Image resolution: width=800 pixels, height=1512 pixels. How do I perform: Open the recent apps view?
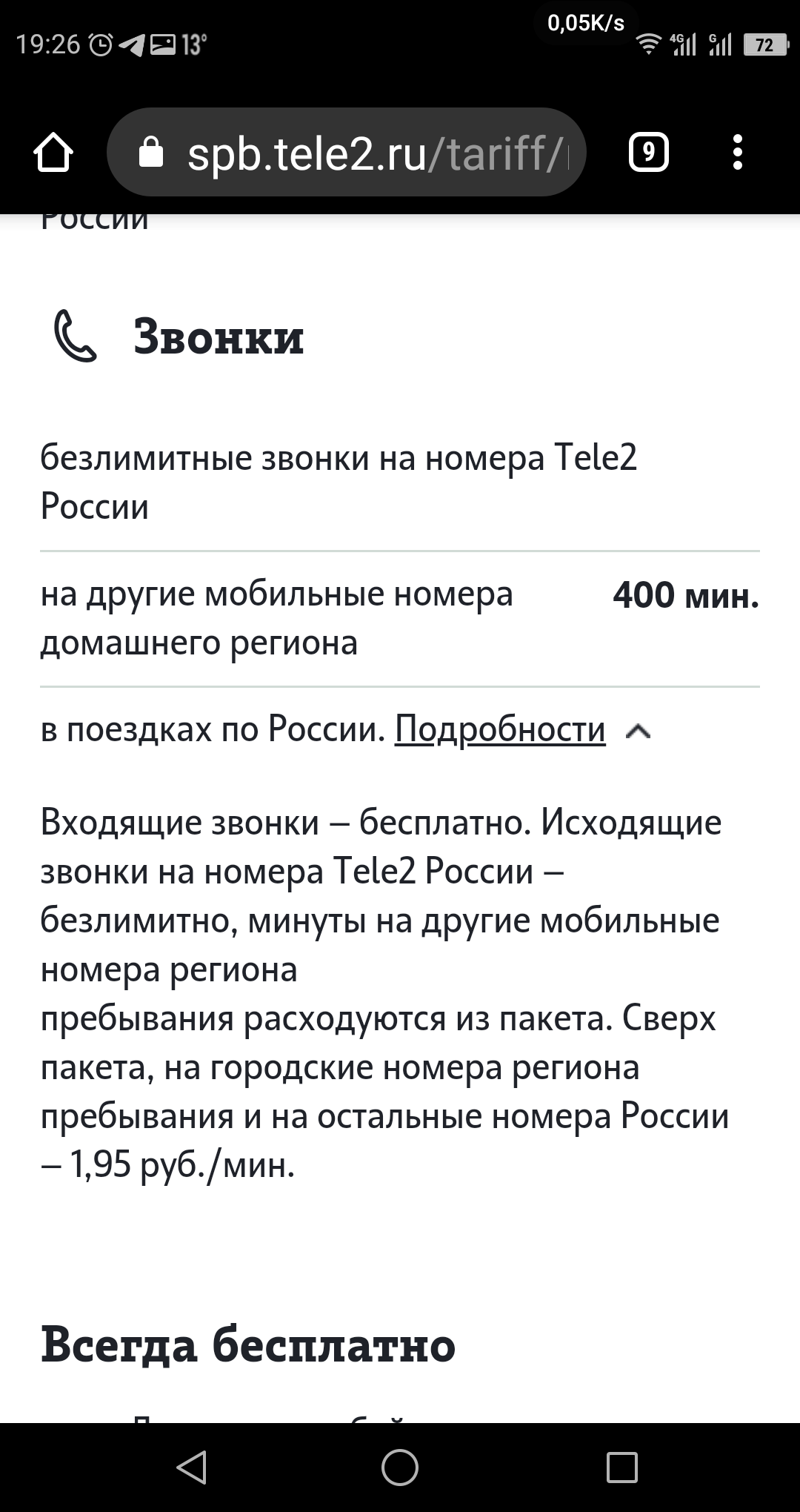pyautogui.click(x=621, y=1468)
